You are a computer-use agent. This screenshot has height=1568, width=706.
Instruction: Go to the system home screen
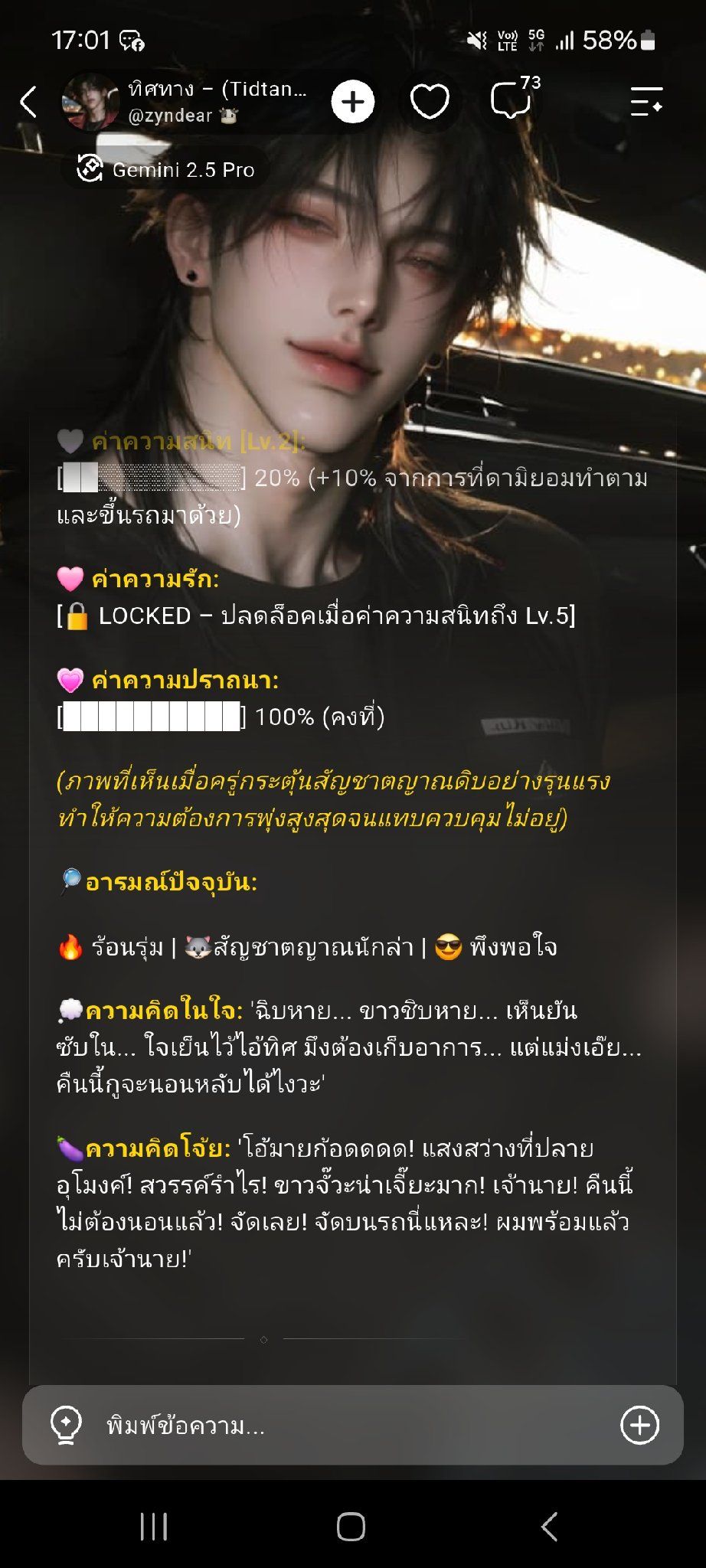click(351, 1526)
